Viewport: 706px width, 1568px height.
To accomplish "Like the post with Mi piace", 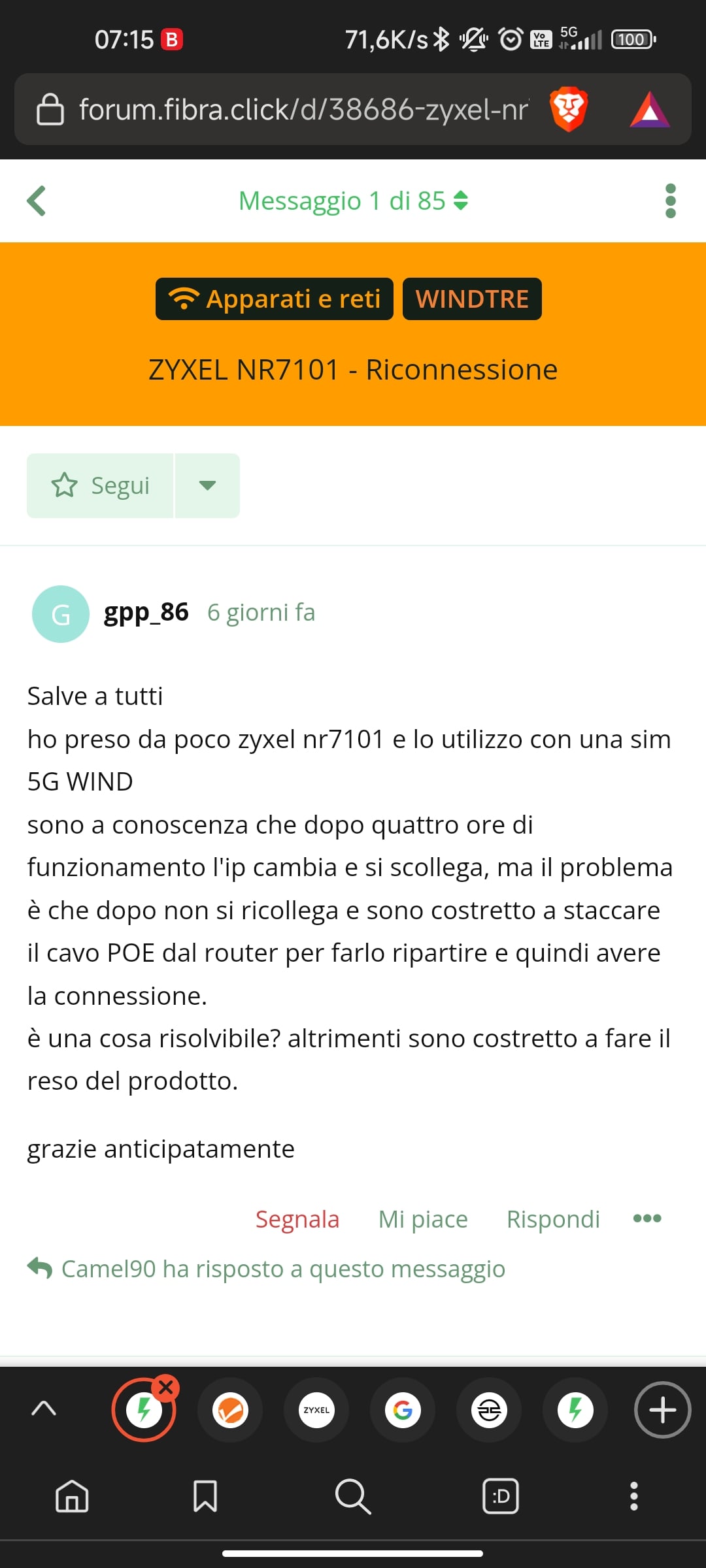I will pos(423,1219).
